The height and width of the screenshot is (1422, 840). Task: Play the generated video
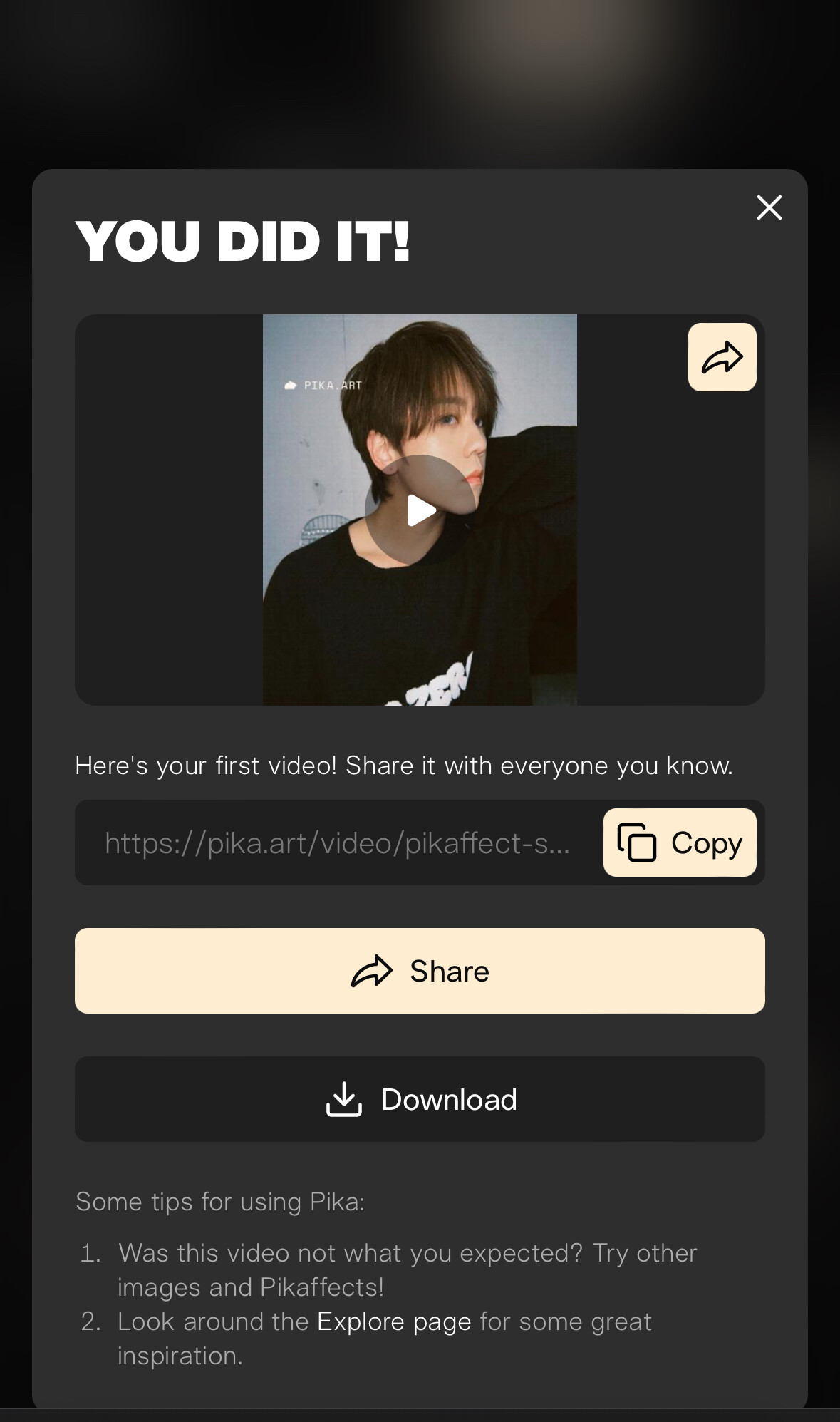pyautogui.click(x=420, y=510)
